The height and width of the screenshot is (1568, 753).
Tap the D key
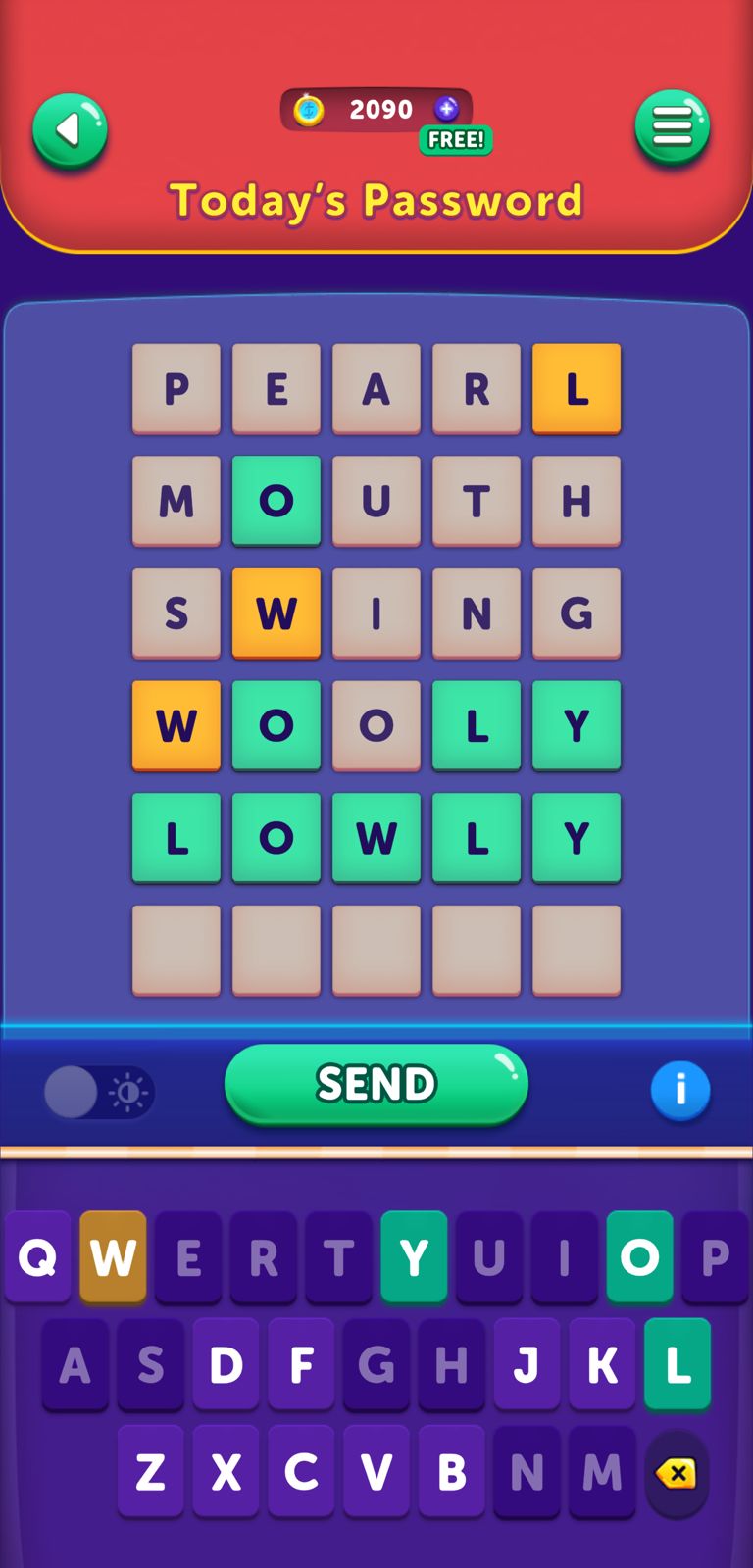[226, 1364]
